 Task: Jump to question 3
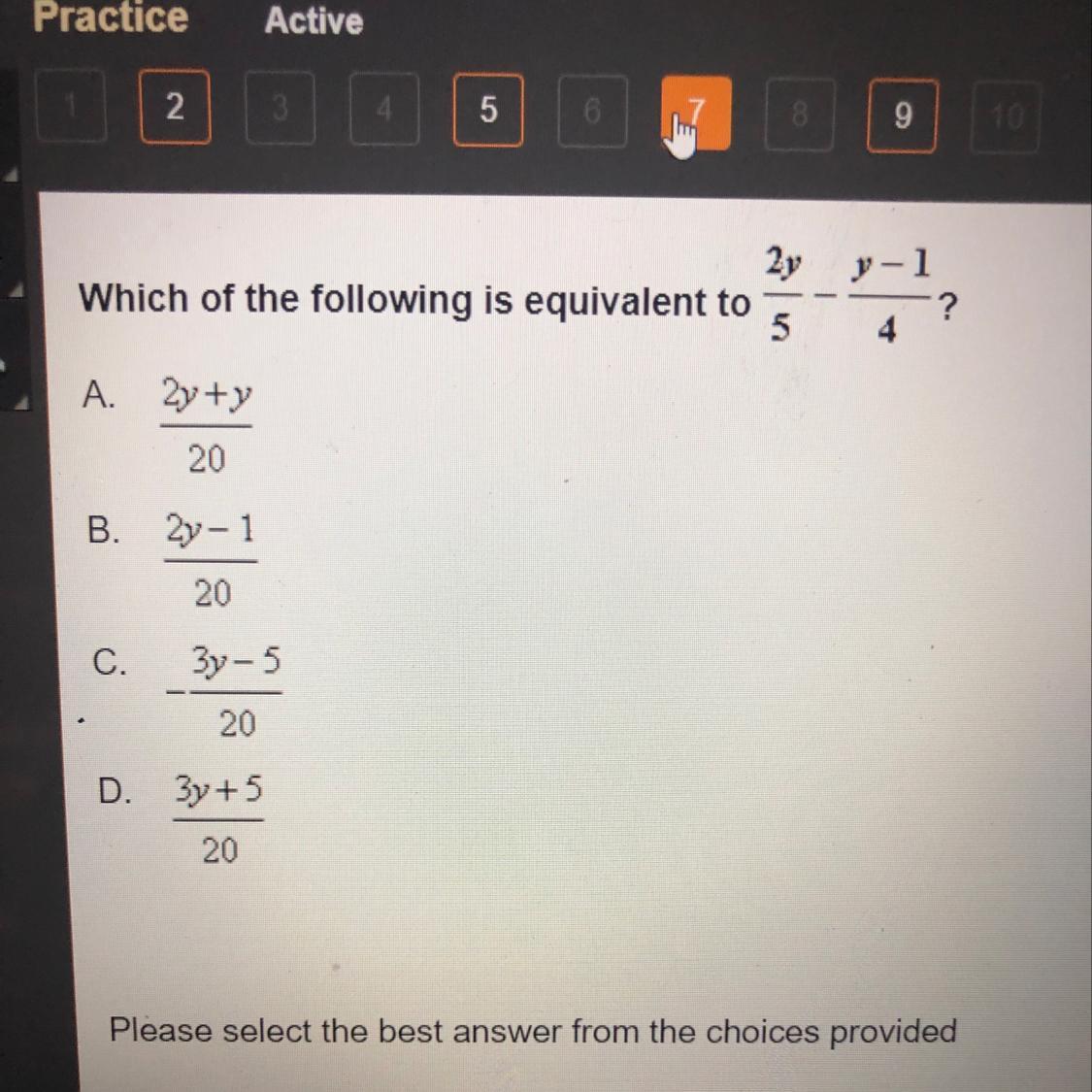click(280, 108)
